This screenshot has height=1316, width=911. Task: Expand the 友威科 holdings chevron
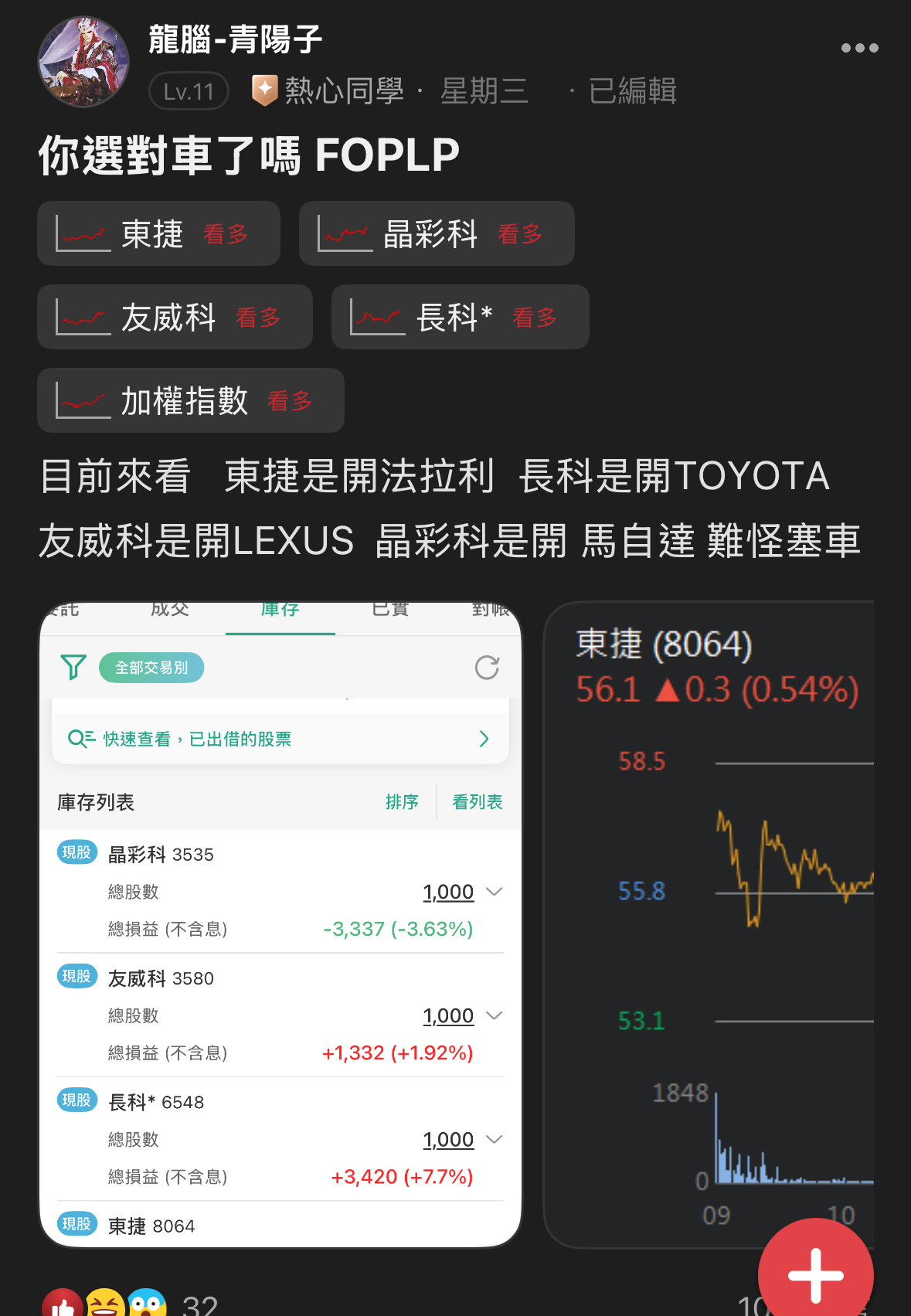click(x=495, y=1015)
